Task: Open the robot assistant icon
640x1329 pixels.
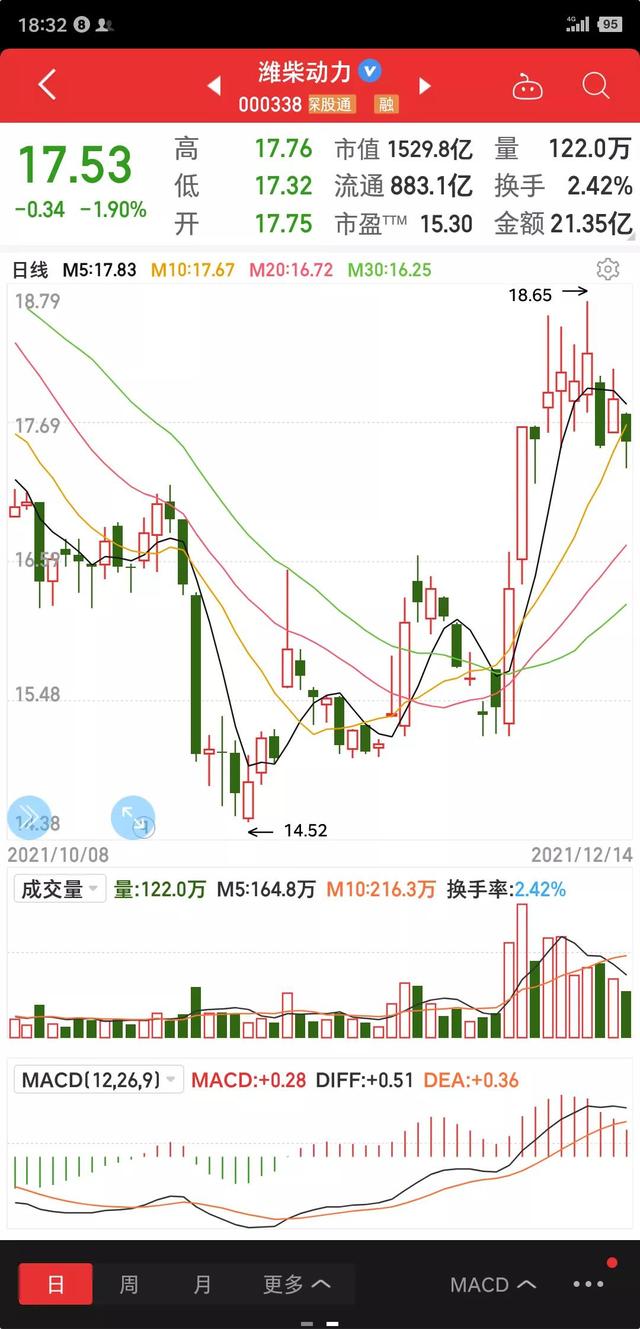Action: point(527,87)
